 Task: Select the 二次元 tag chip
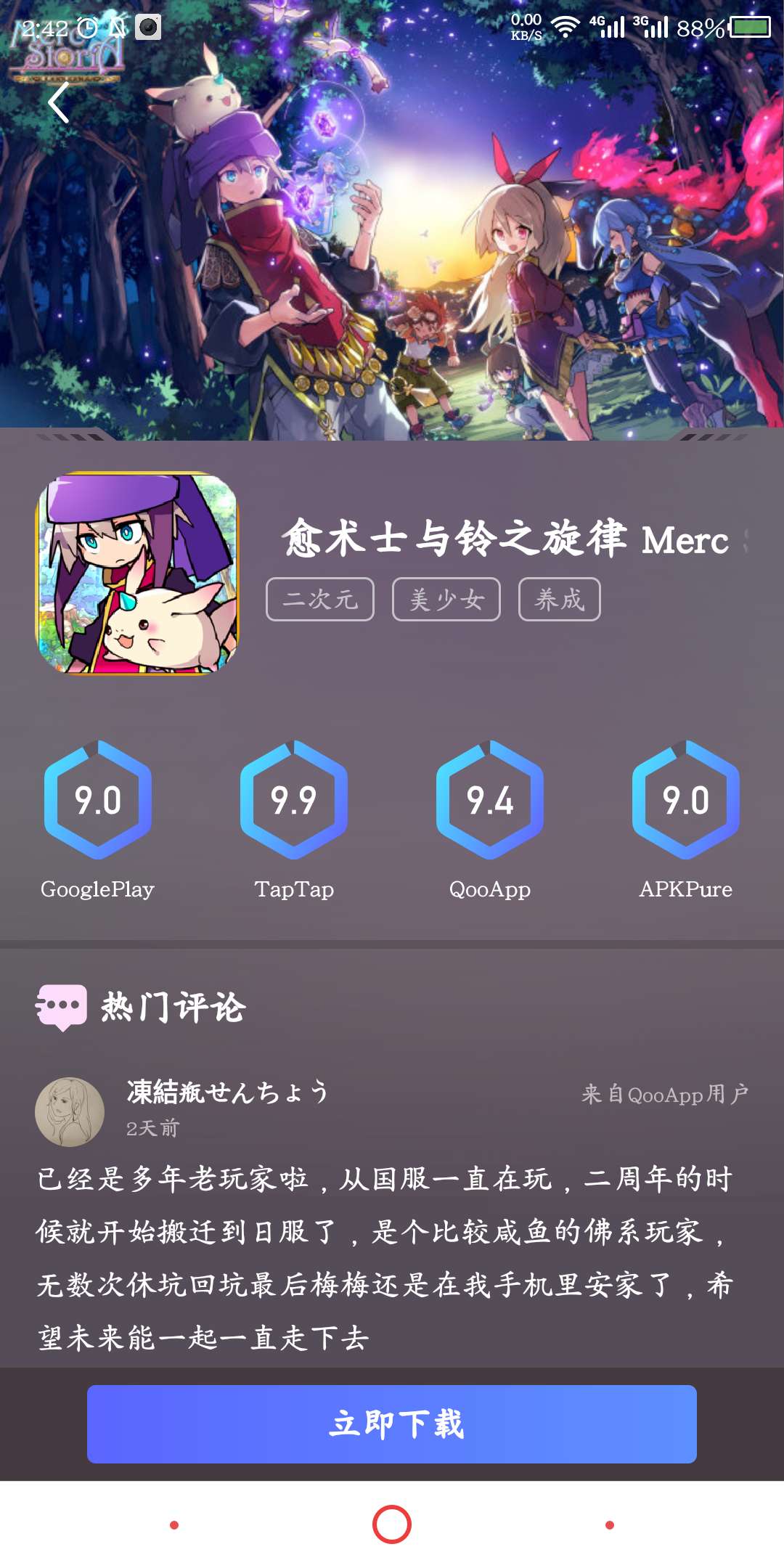320,600
